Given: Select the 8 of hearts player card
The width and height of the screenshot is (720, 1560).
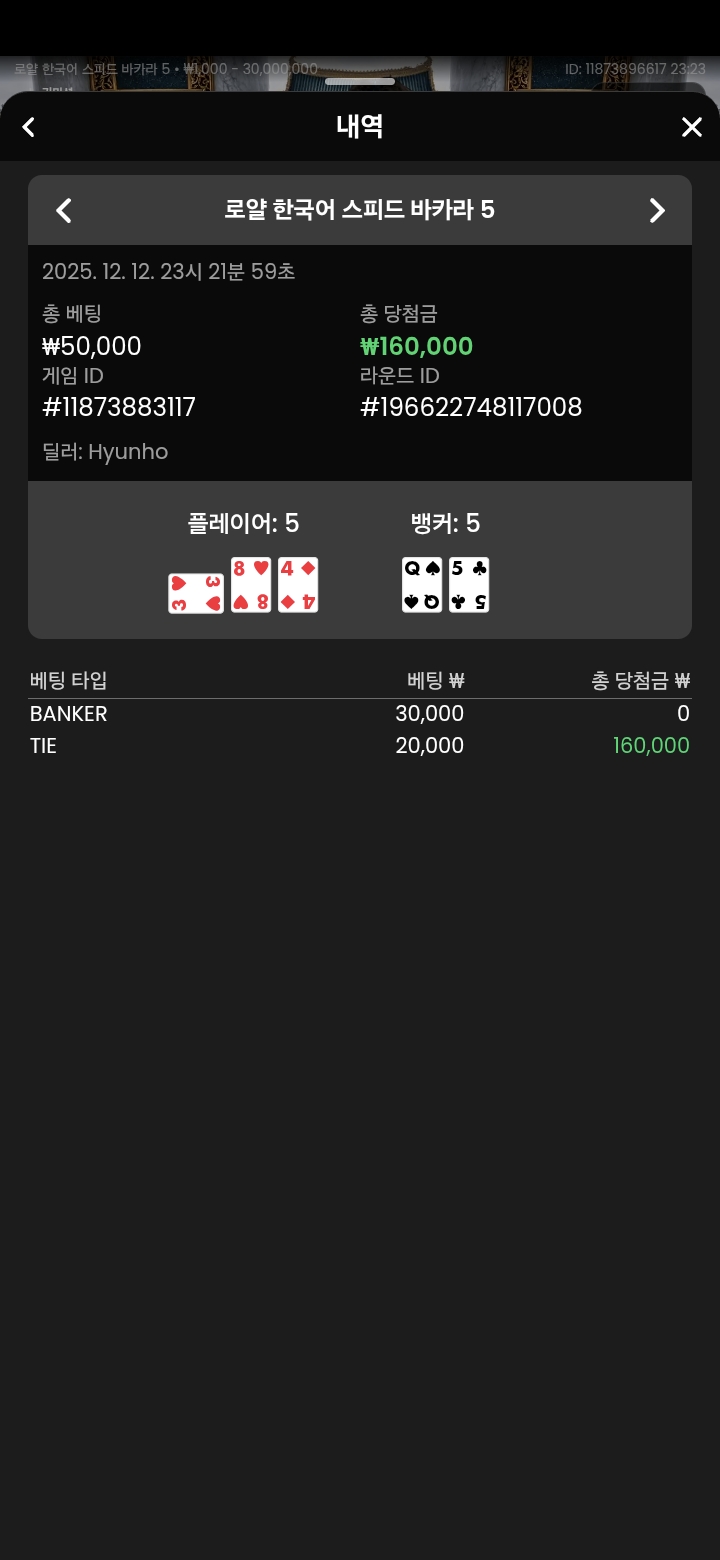Looking at the screenshot, I should [x=250, y=585].
